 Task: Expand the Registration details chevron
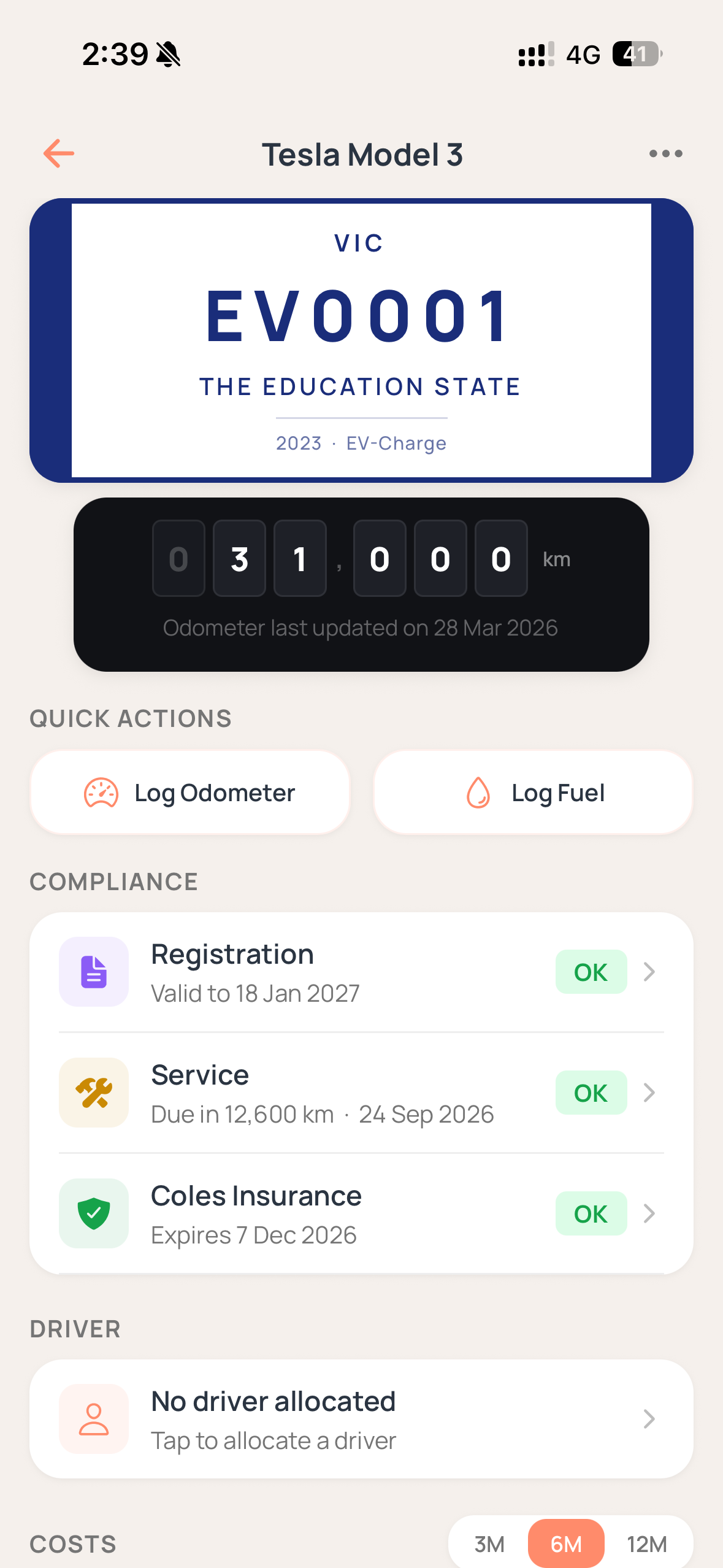pyautogui.click(x=649, y=971)
